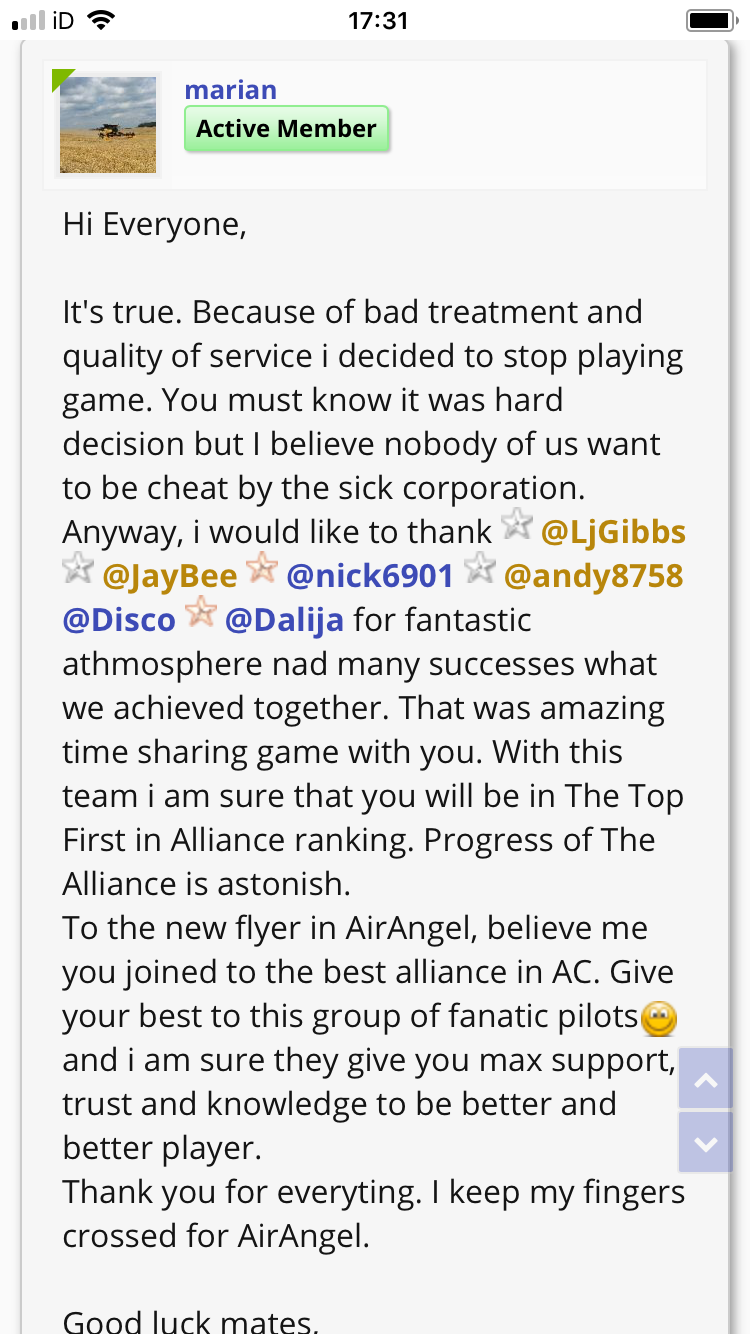
Task: Open the @andy8758 mention
Action: [x=593, y=576]
